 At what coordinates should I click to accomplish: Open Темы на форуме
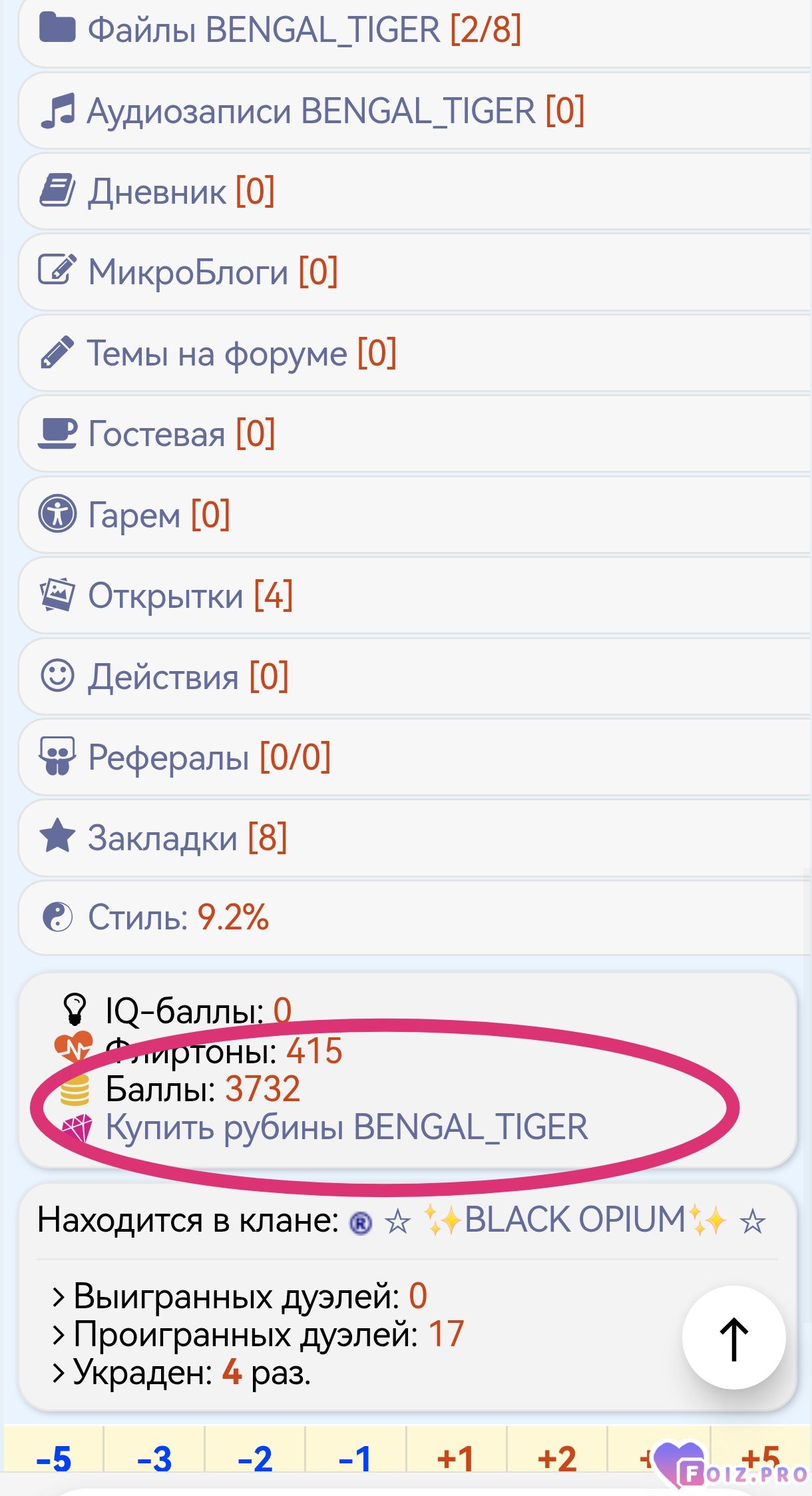click(x=242, y=353)
